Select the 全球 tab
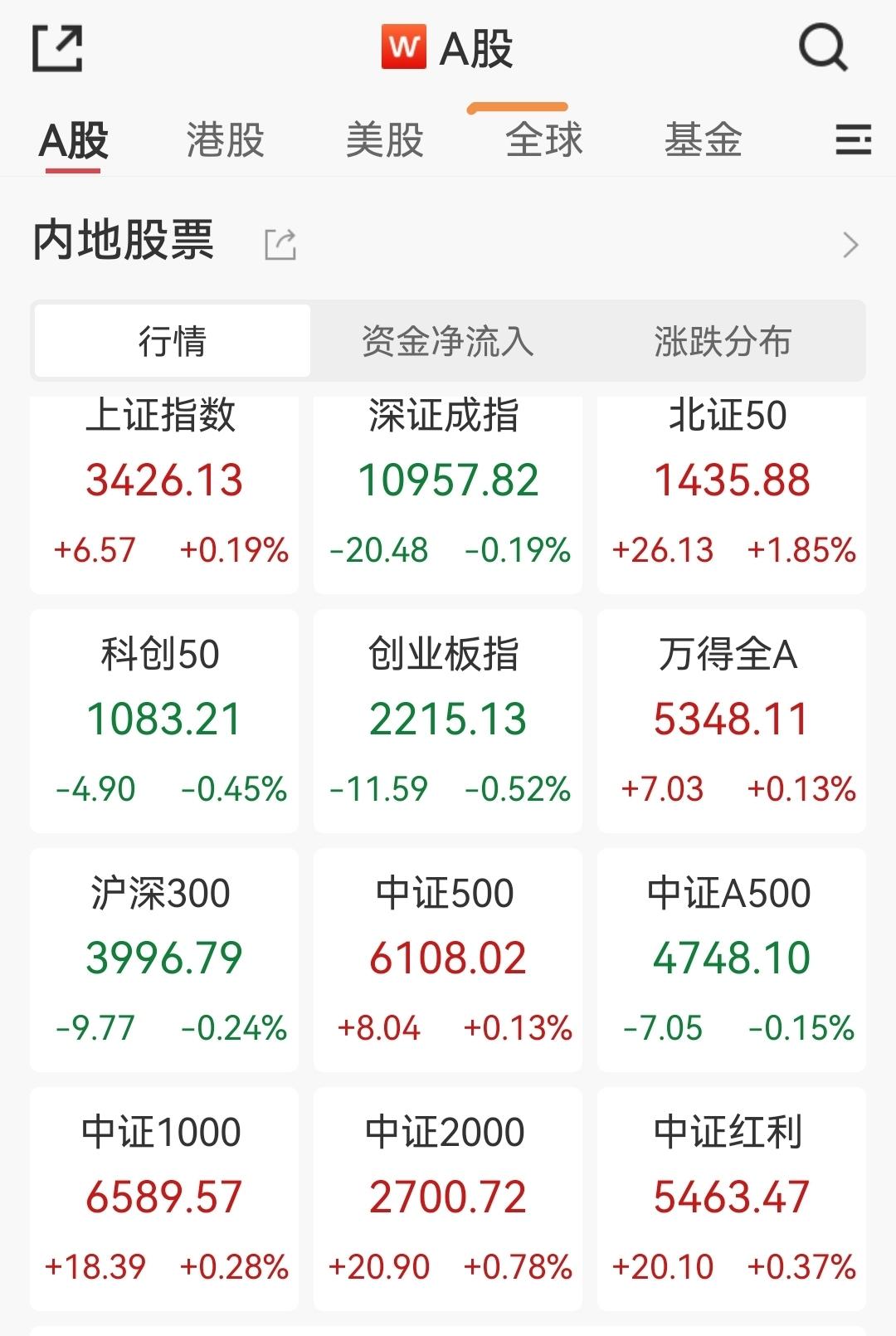Image resolution: width=896 pixels, height=1336 pixels. 543,139
